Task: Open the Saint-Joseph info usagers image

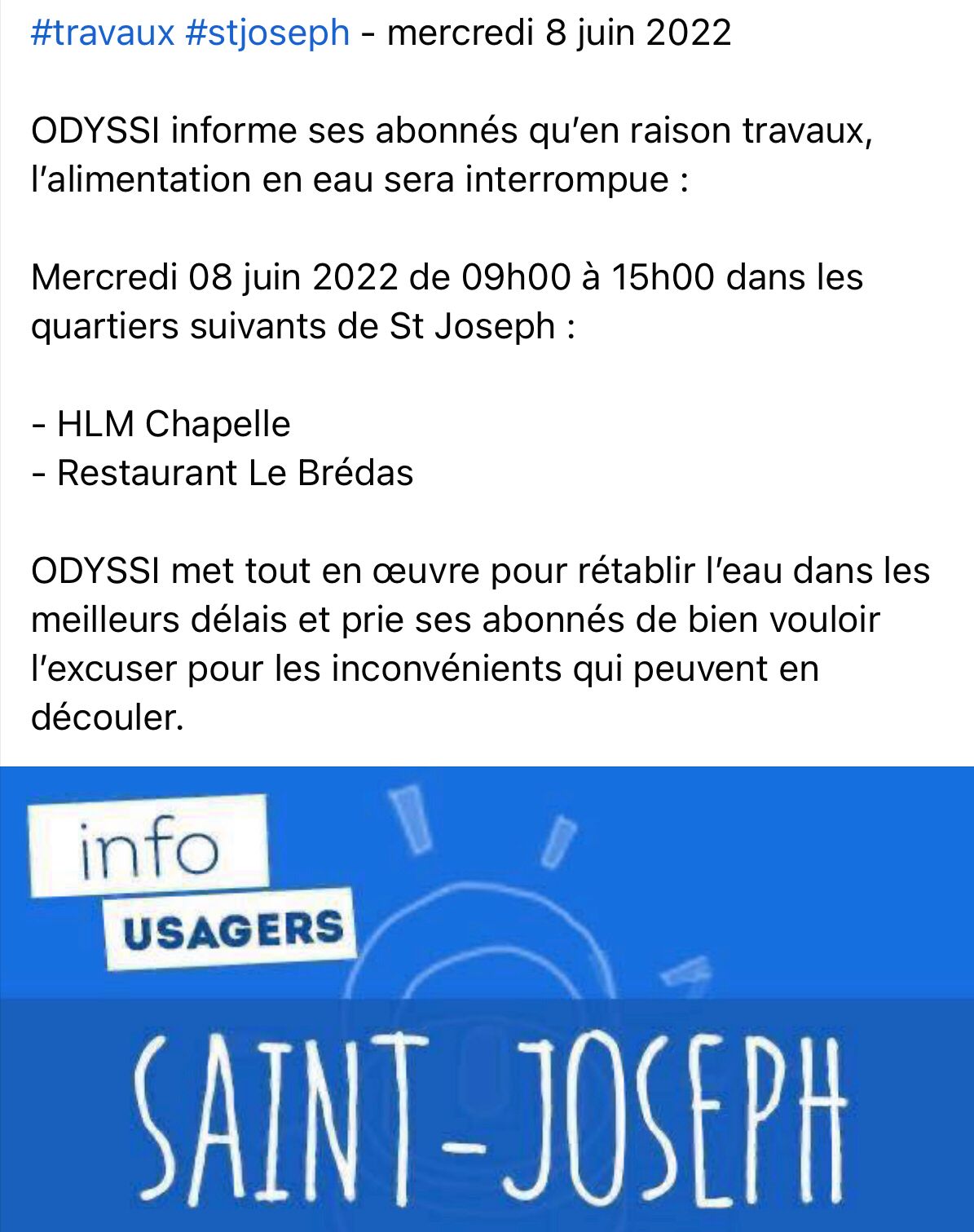Action: [x=487, y=999]
